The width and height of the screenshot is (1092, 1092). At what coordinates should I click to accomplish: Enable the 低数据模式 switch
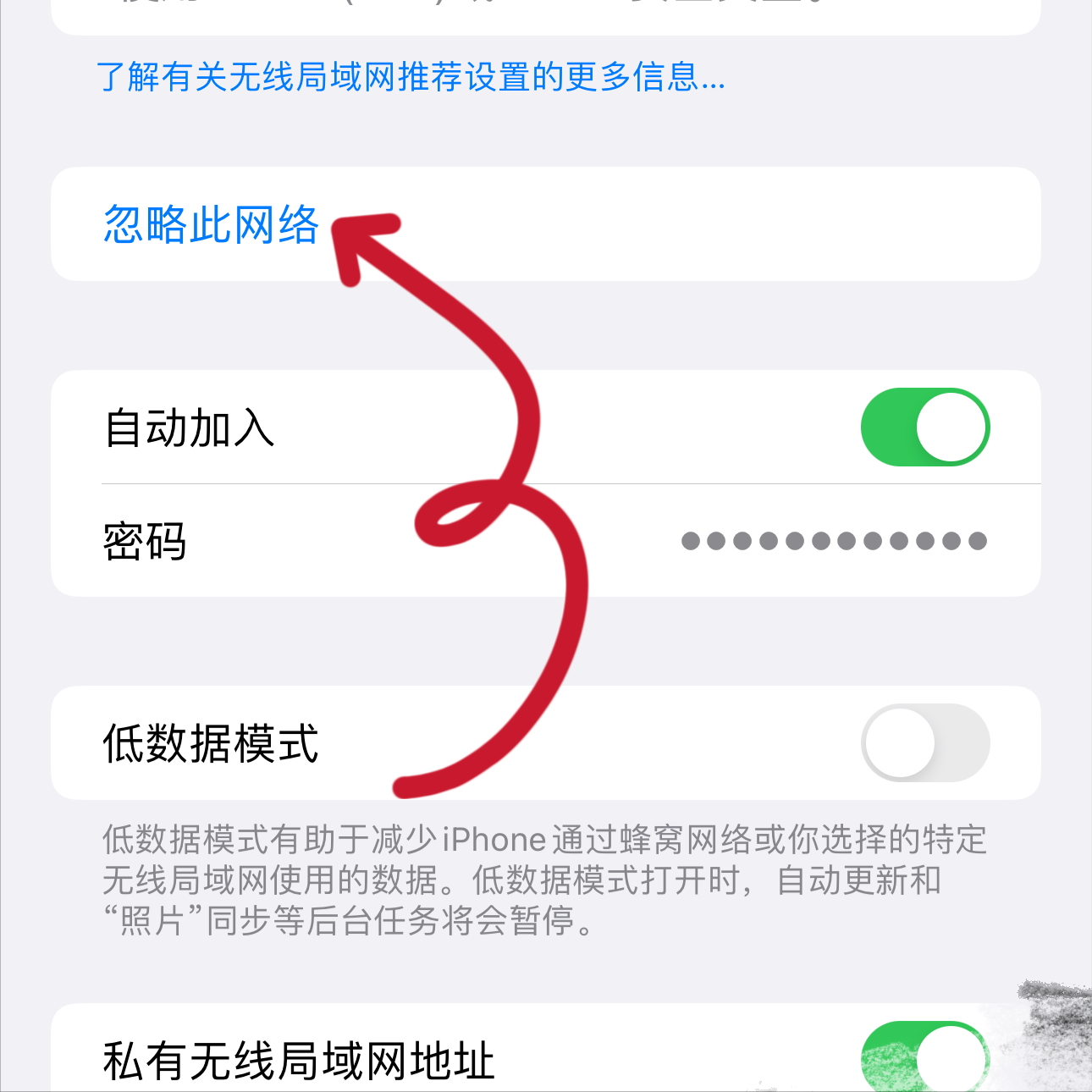coord(924,742)
